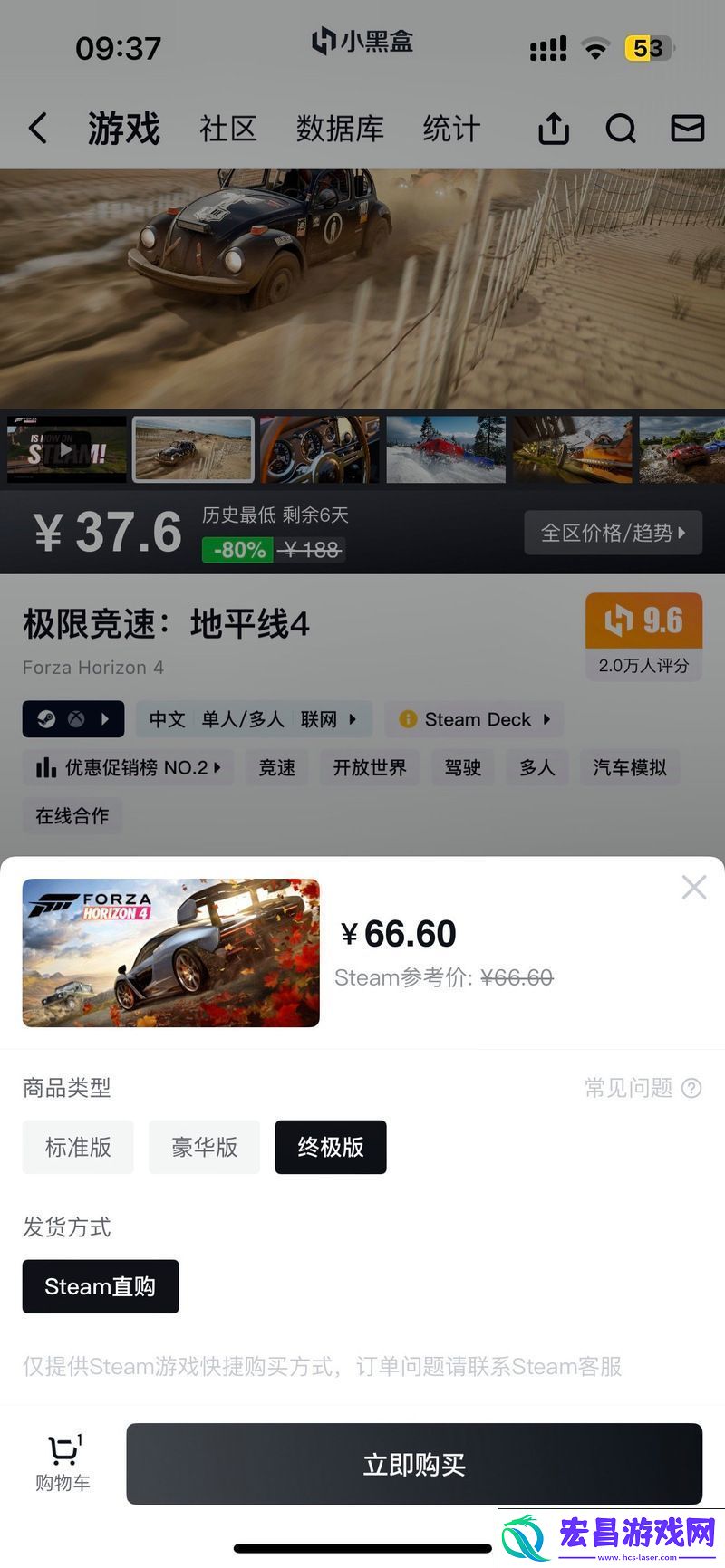The image size is (725, 1568).
Task: Share this game page
Action: point(554,129)
